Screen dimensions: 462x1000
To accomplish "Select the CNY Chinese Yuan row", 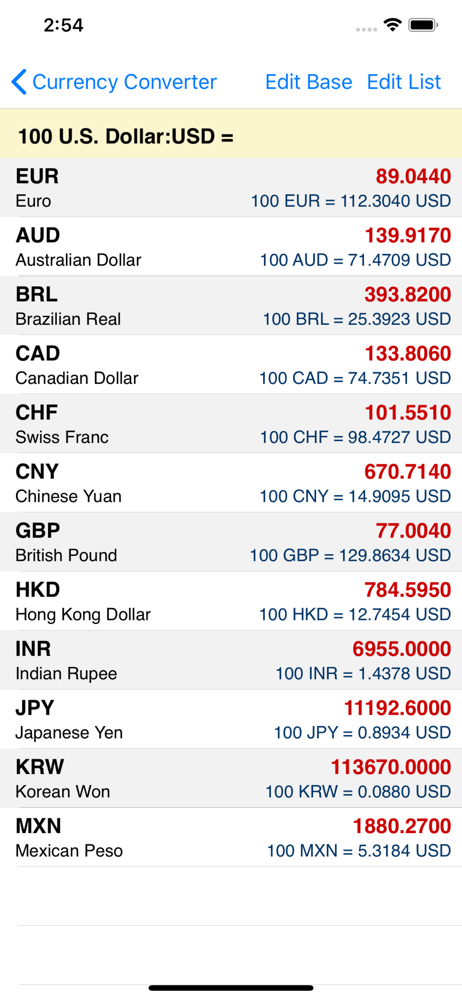I will 231,483.
